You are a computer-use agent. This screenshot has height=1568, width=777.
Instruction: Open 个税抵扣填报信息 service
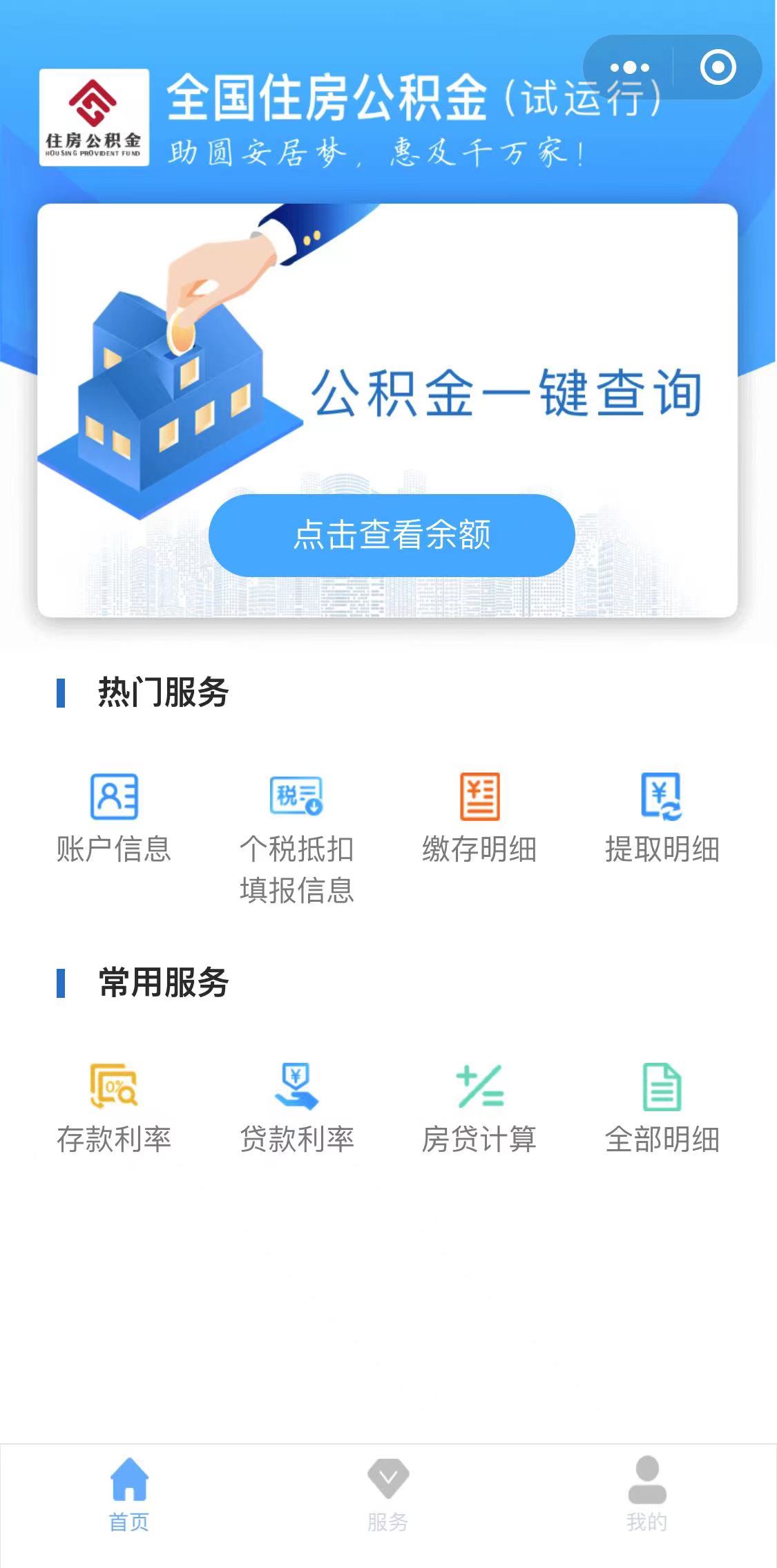point(296,836)
